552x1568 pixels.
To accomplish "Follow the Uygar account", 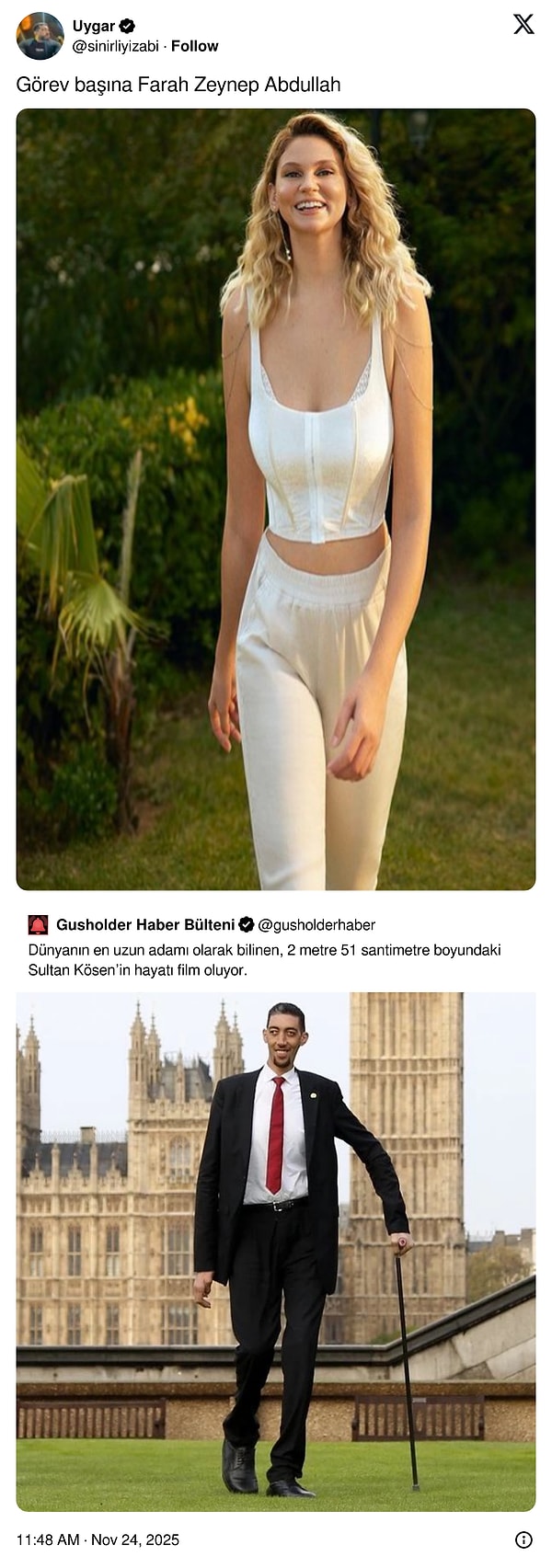I will (x=194, y=46).
